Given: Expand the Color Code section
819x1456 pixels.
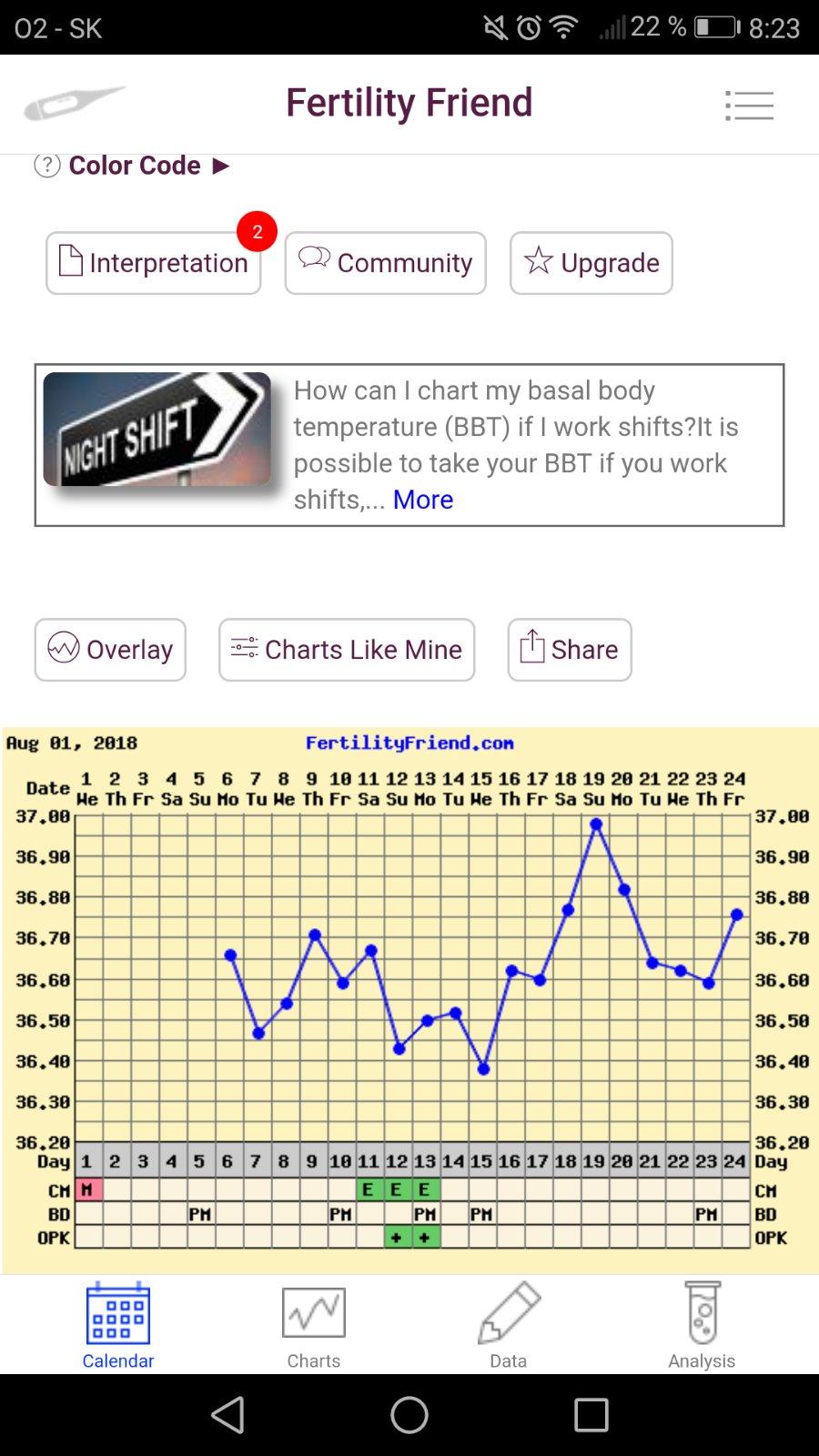Looking at the screenshot, I should [135, 166].
